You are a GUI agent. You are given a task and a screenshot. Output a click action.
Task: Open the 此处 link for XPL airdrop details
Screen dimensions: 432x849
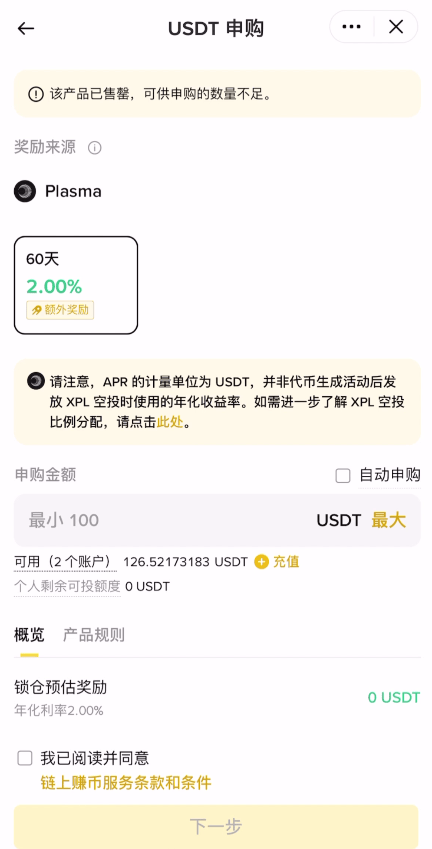point(170,422)
